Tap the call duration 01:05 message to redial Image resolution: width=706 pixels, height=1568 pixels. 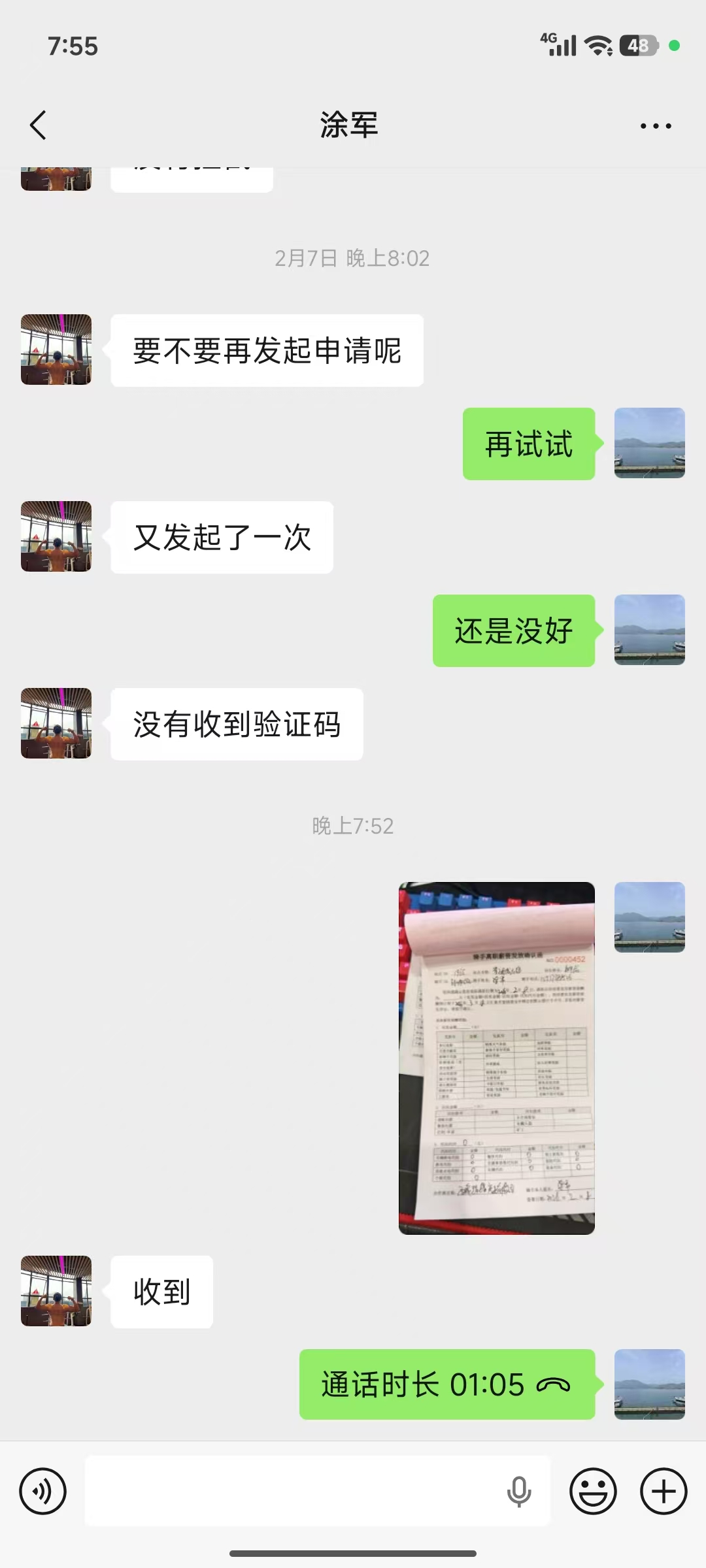(447, 1384)
